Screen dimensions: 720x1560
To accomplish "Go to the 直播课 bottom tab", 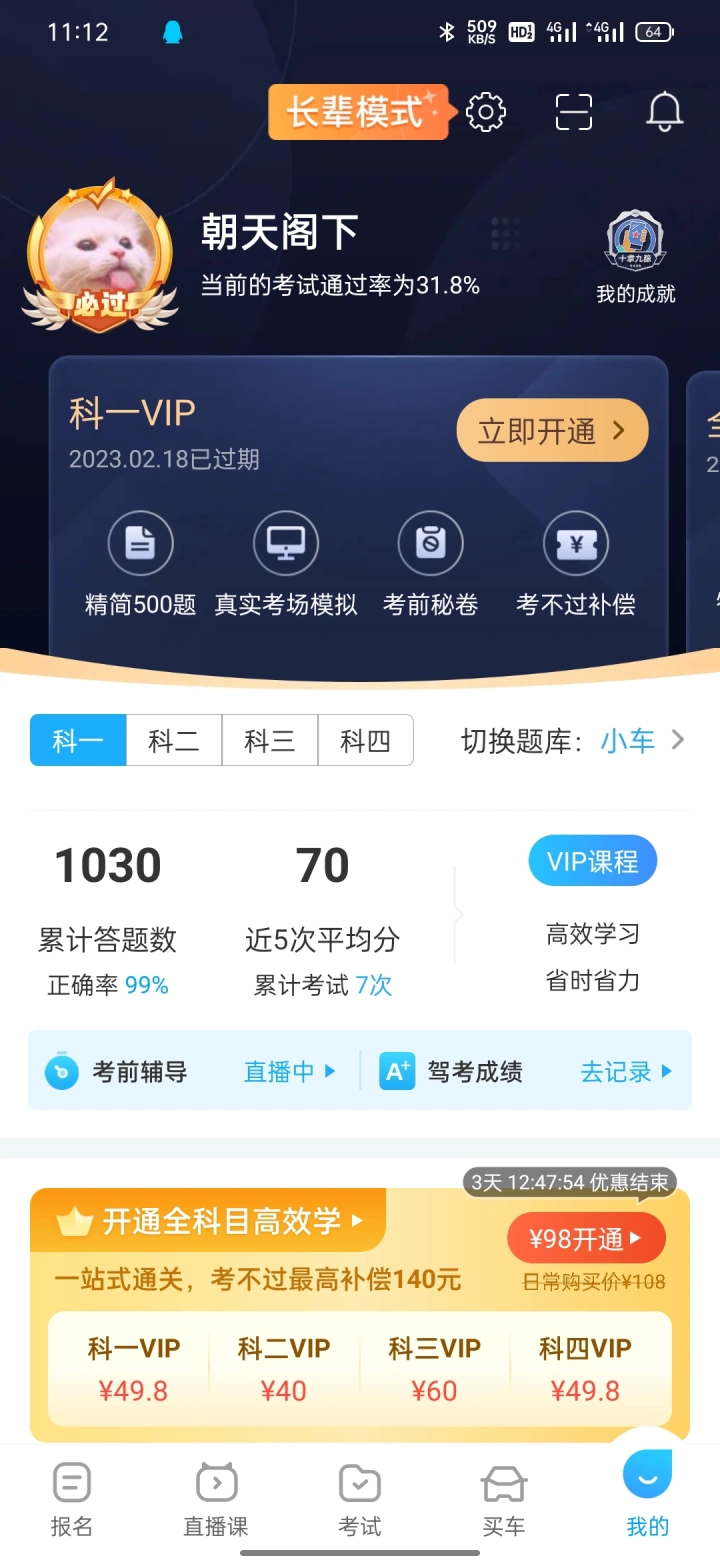I will (x=216, y=1498).
